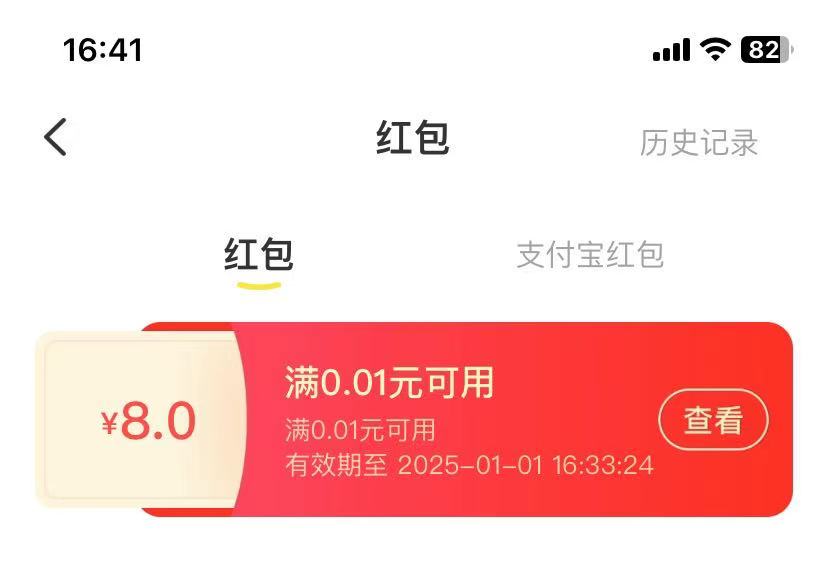828x561 pixels.
Task: Go back using the arrow
Action: tap(55, 137)
